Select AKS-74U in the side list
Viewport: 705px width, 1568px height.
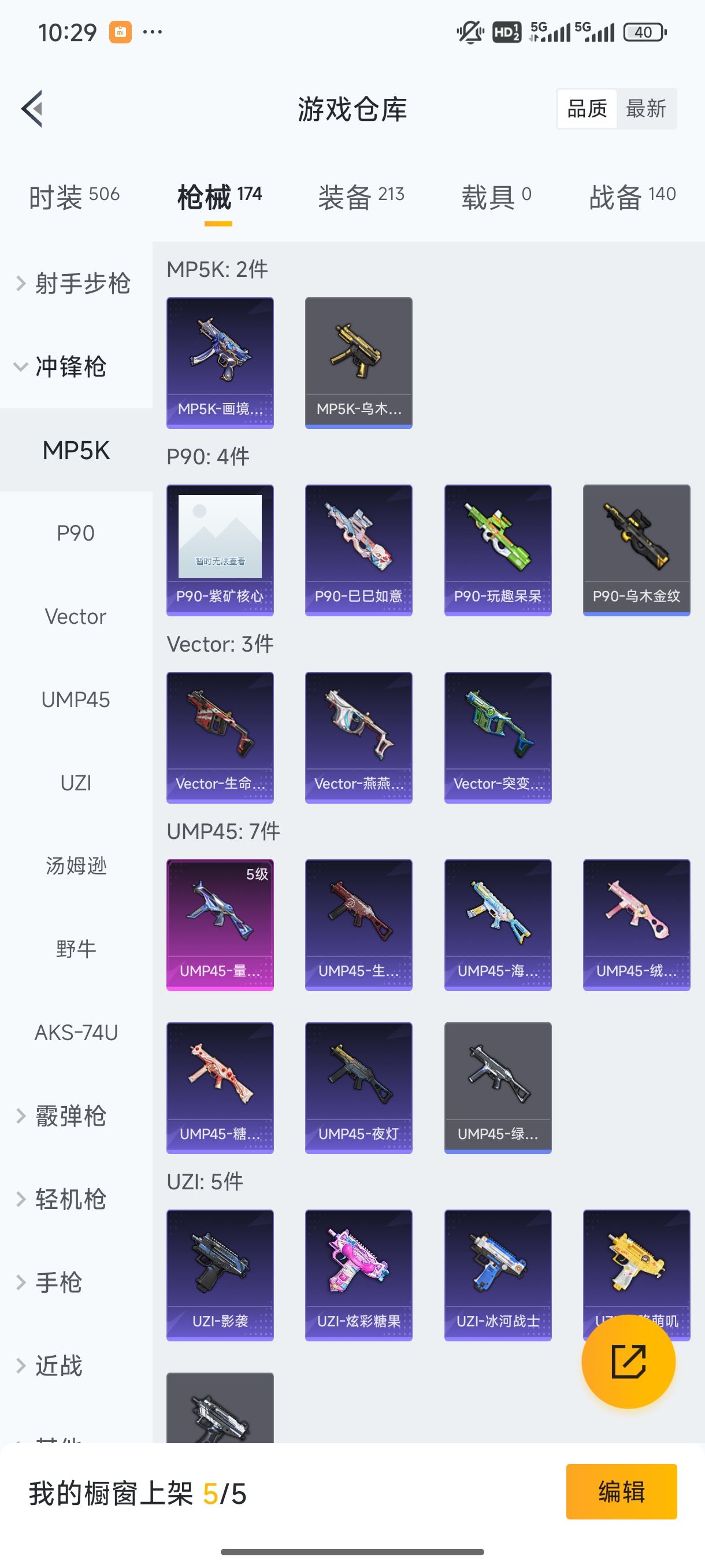click(76, 1033)
